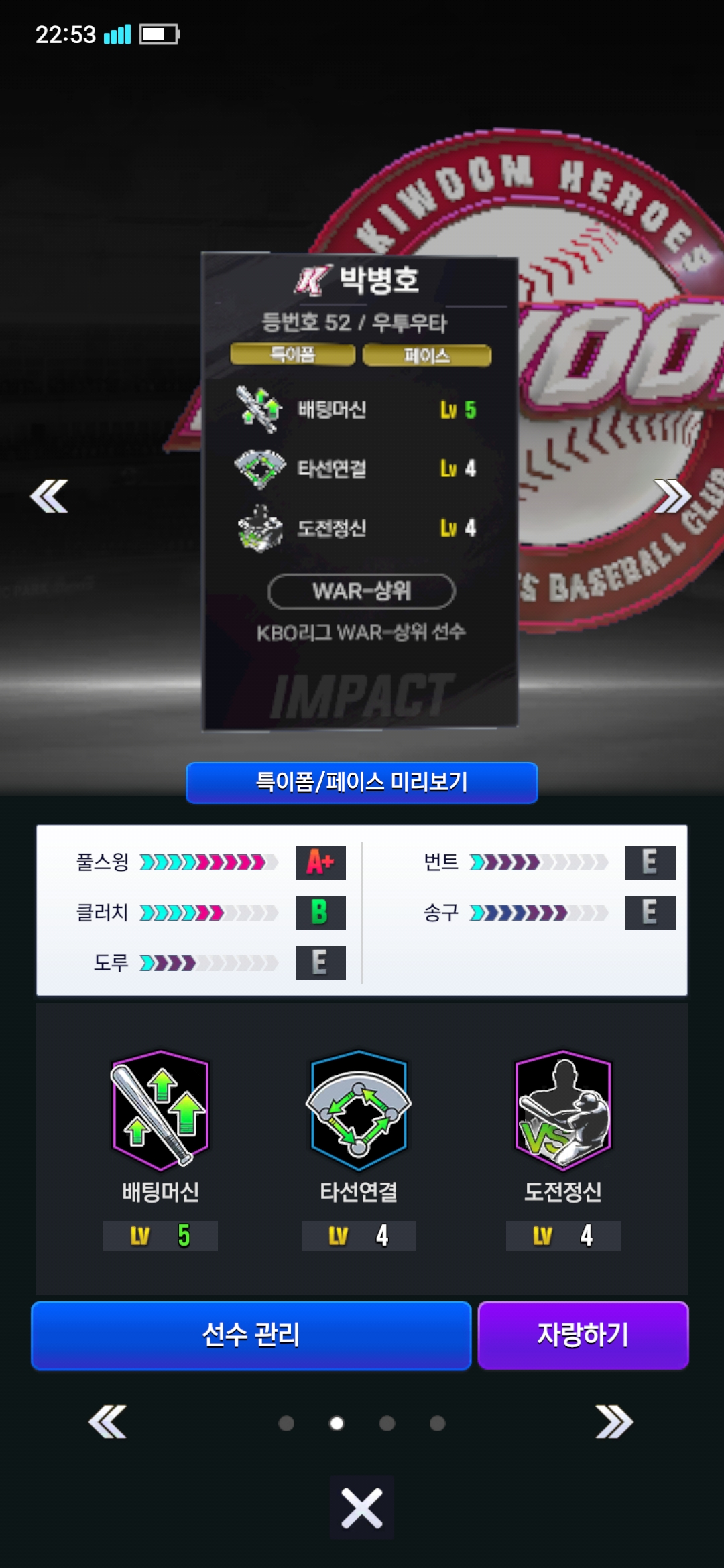This screenshot has height=1568, width=724.
Task: Show previous player with the arrow left of the card
Action: pos(49,496)
